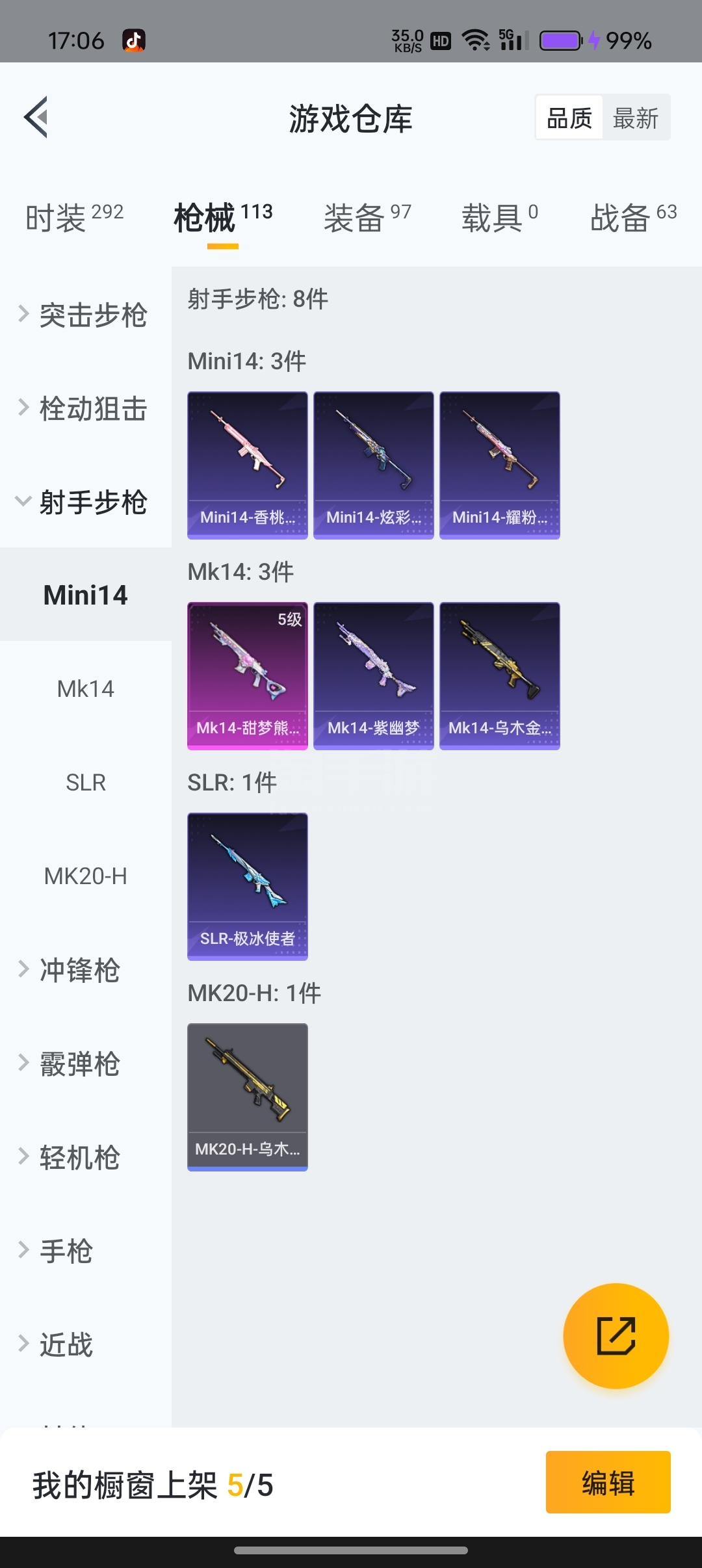View the SLR-极冰使者 skin

(x=247, y=885)
